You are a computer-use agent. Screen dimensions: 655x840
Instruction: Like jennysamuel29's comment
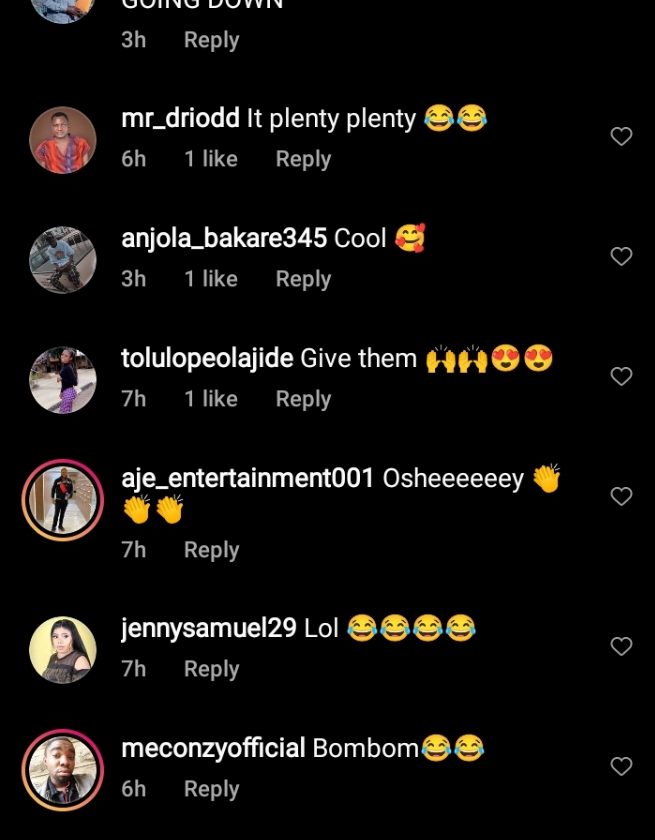click(621, 647)
